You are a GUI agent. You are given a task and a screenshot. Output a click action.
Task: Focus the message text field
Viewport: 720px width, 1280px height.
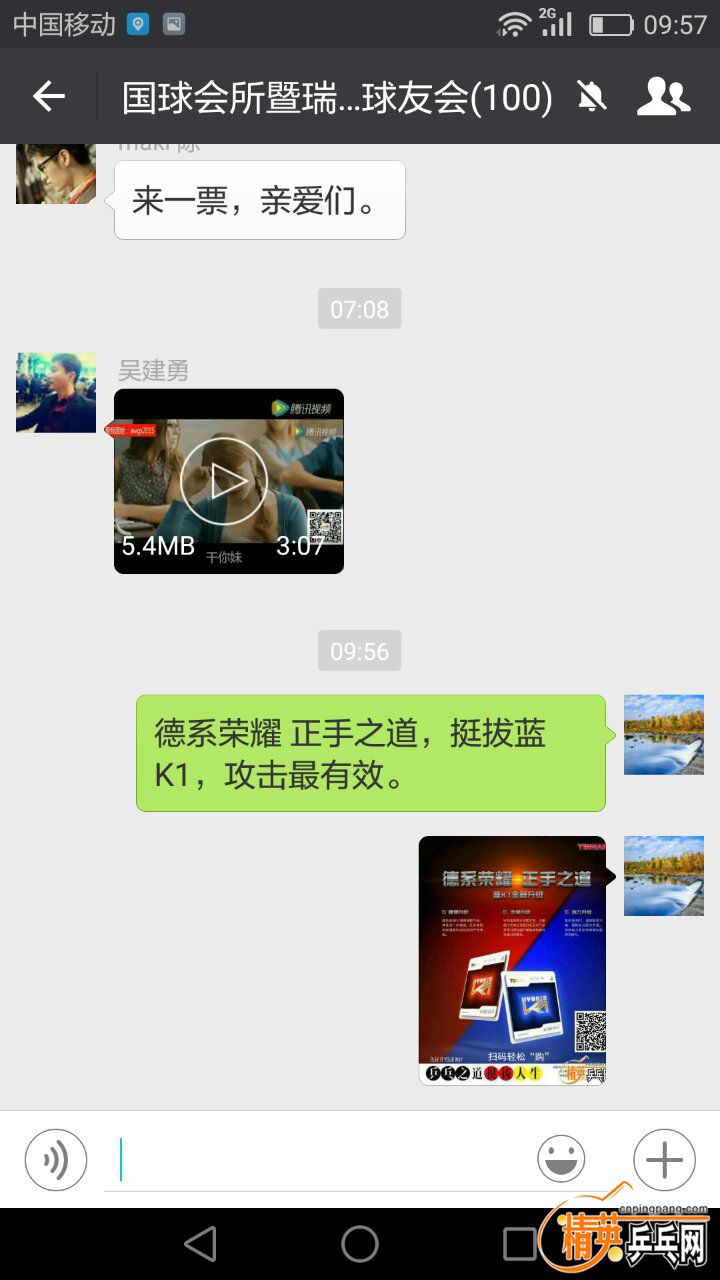coord(320,1160)
